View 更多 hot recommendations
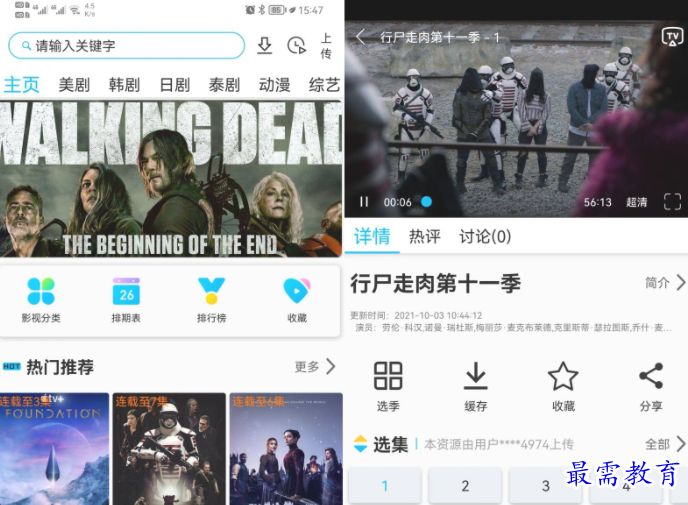The width and height of the screenshot is (688, 505). (x=314, y=367)
